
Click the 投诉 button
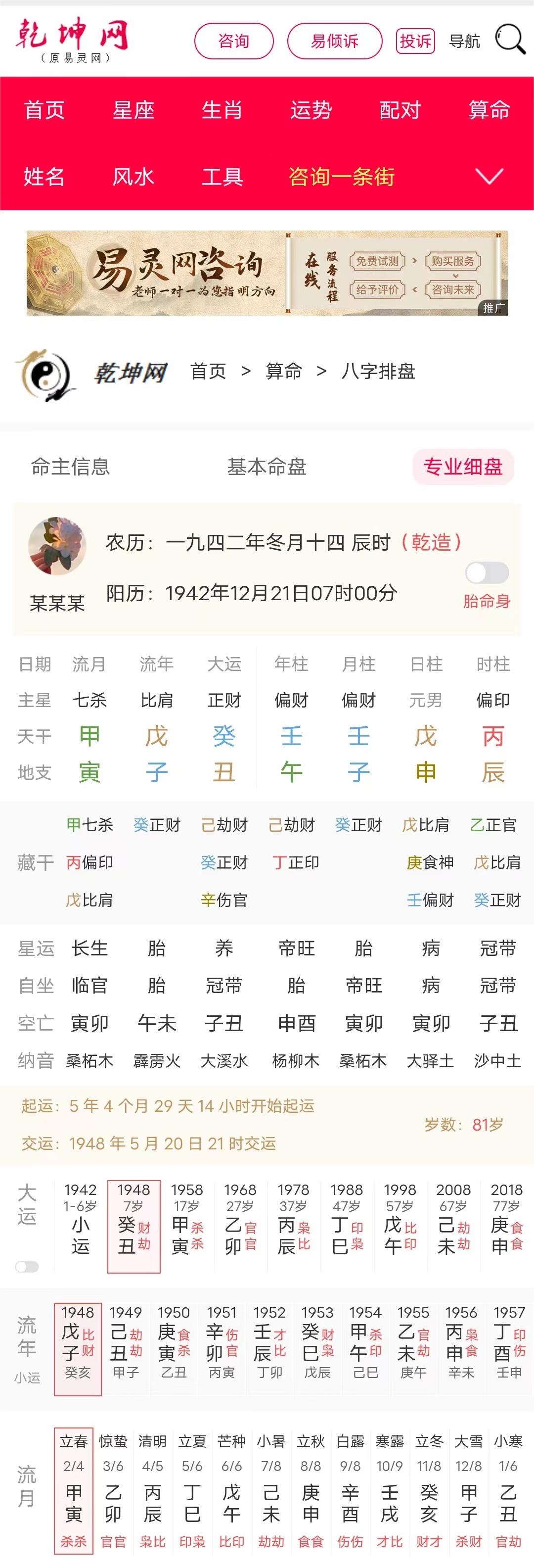(x=416, y=40)
